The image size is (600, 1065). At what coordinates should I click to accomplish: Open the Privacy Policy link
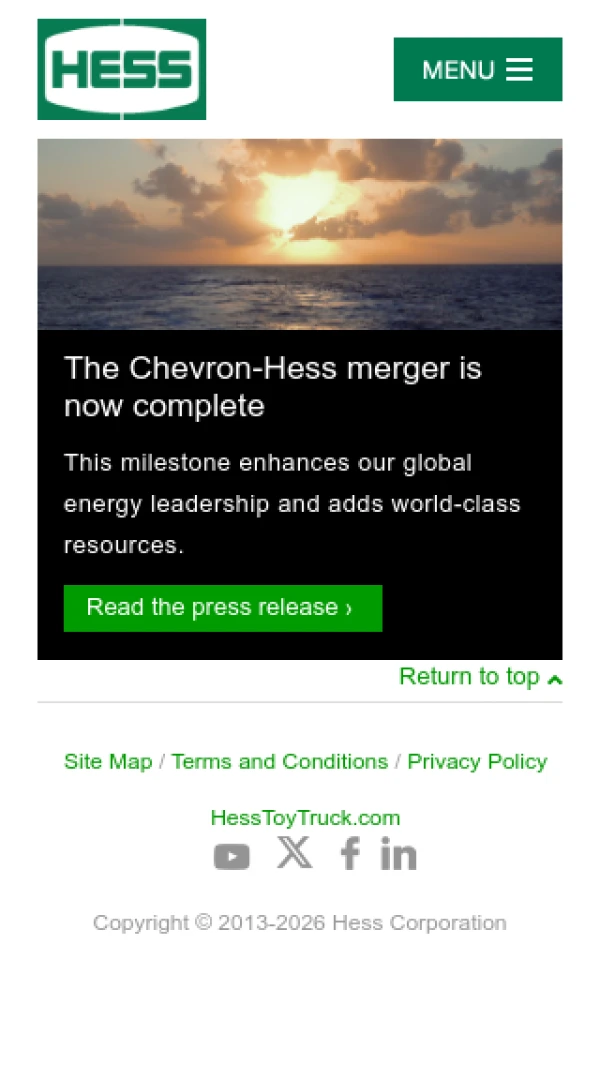477,762
